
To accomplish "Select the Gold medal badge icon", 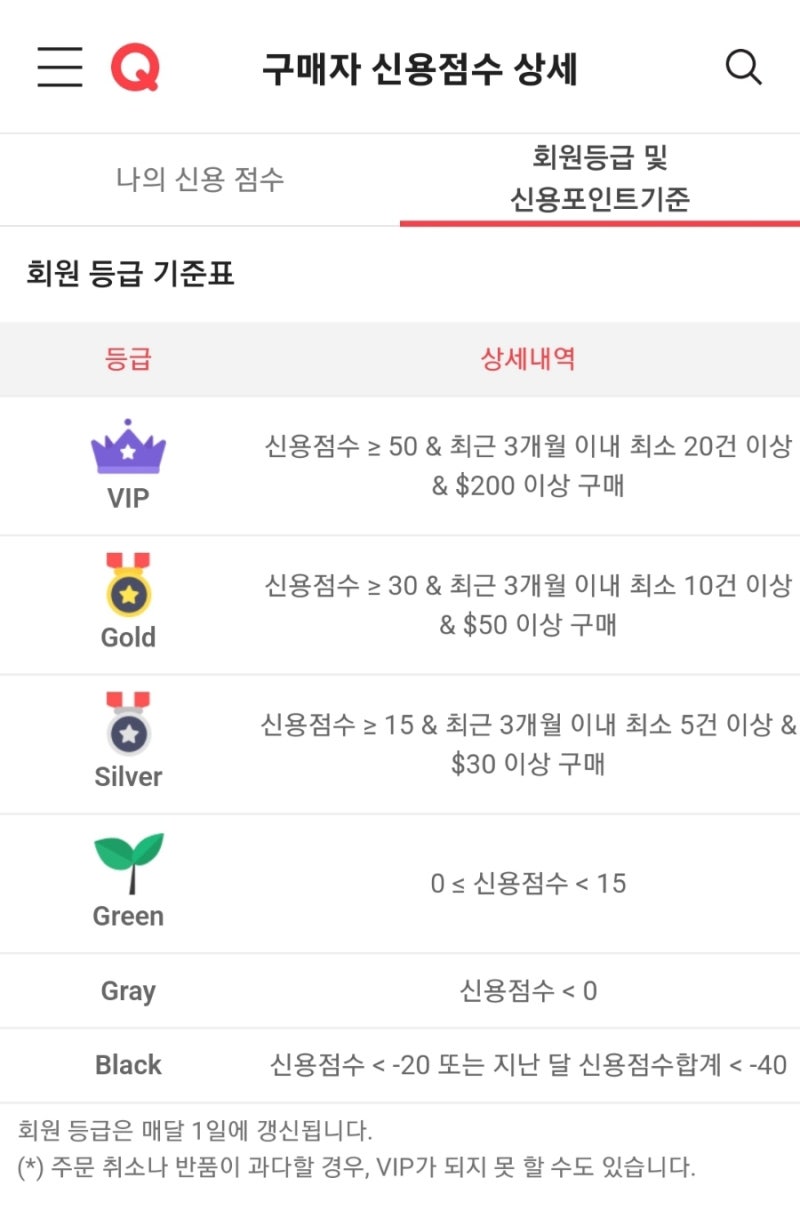I will click(x=128, y=584).
